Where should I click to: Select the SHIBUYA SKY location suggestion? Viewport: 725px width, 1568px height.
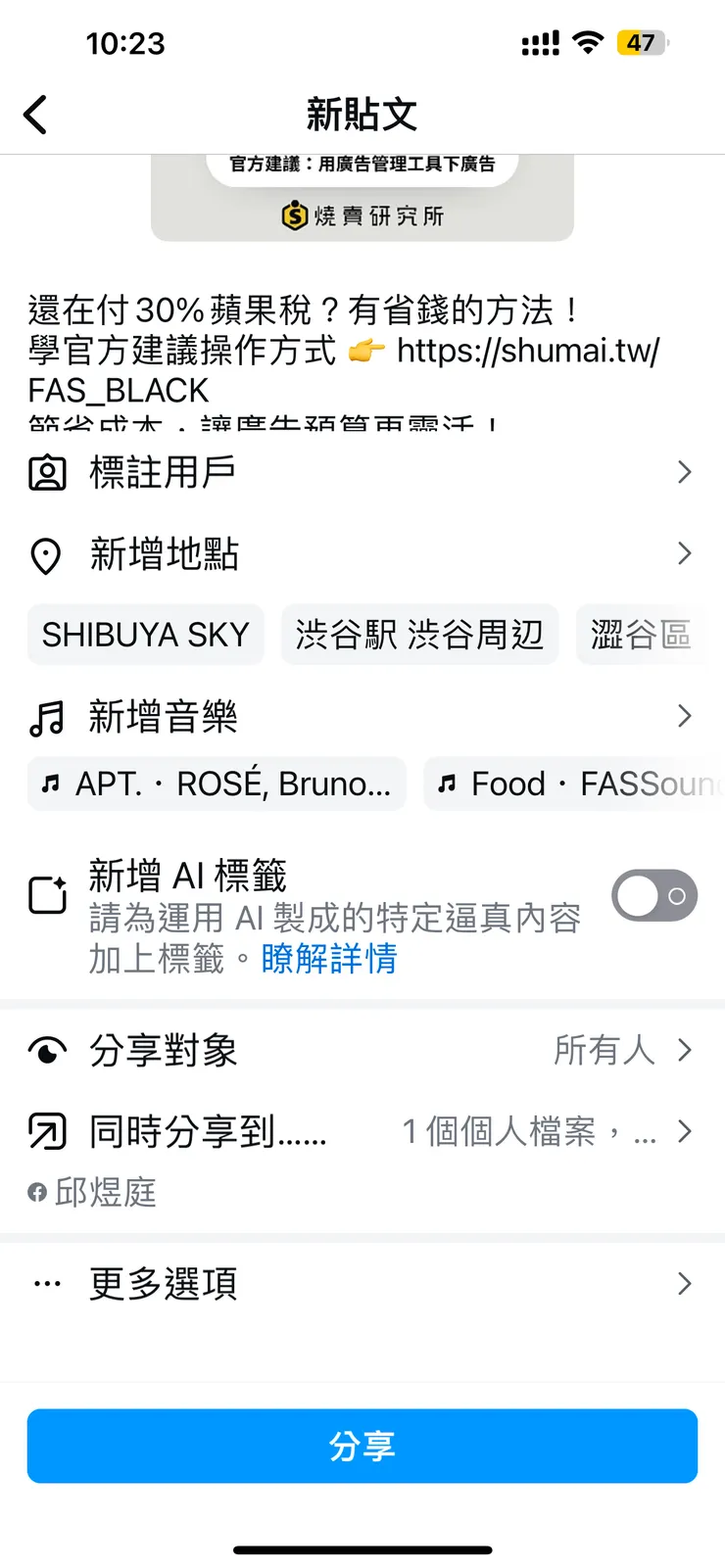pyautogui.click(x=145, y=635)
